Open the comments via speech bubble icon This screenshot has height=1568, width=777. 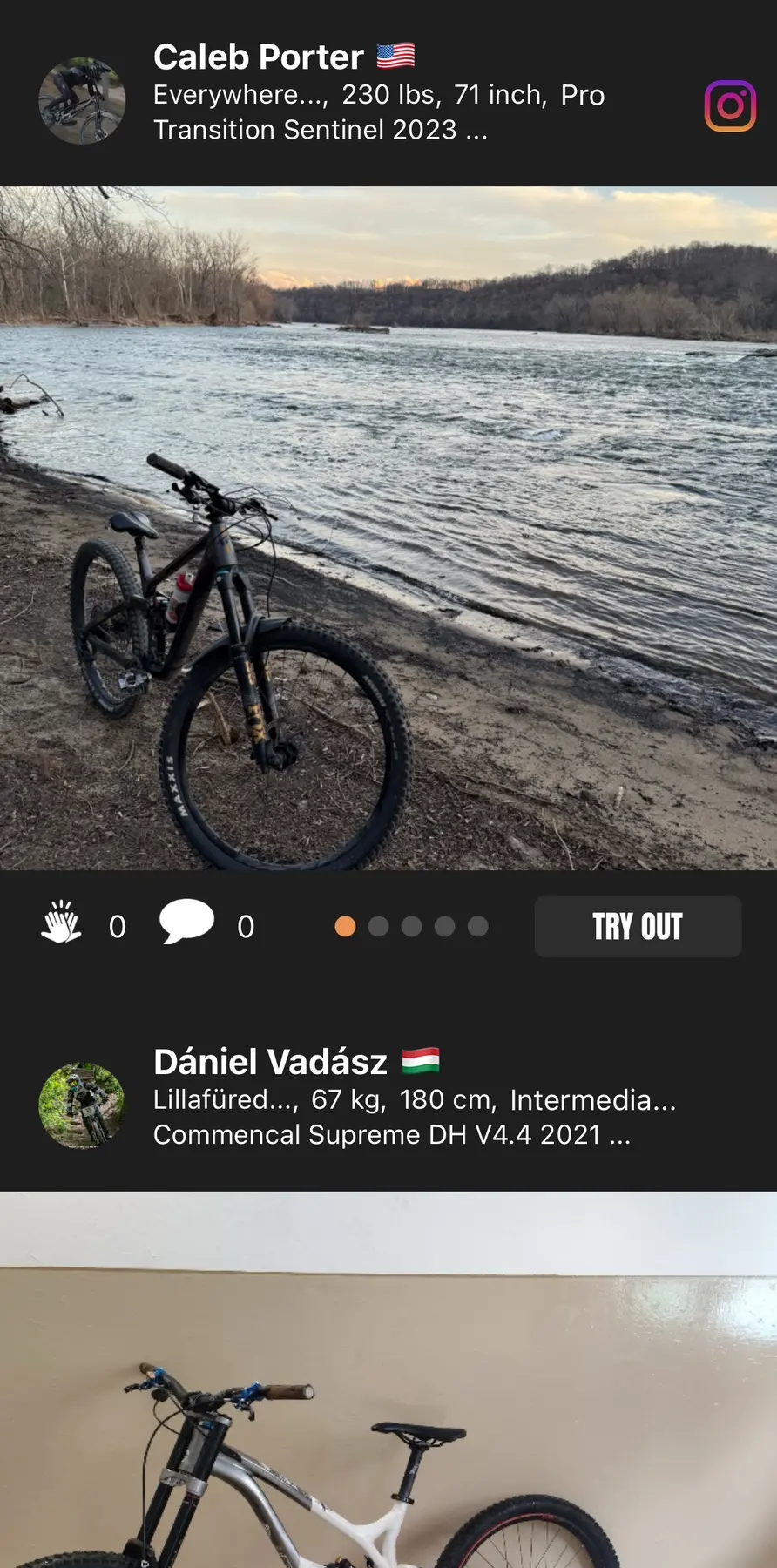tap(189, 922)
